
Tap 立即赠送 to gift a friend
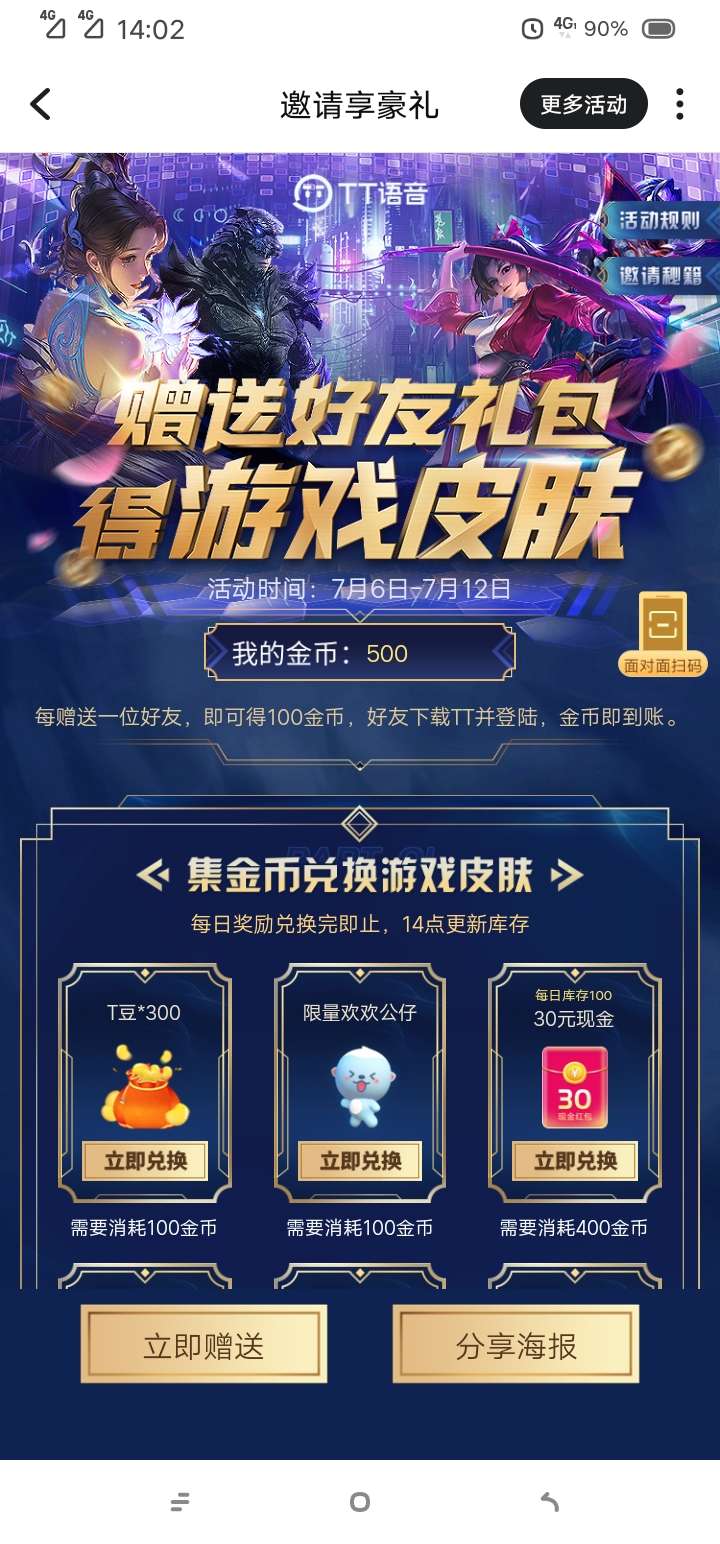pyautogui.click(x=204, y=1346)
